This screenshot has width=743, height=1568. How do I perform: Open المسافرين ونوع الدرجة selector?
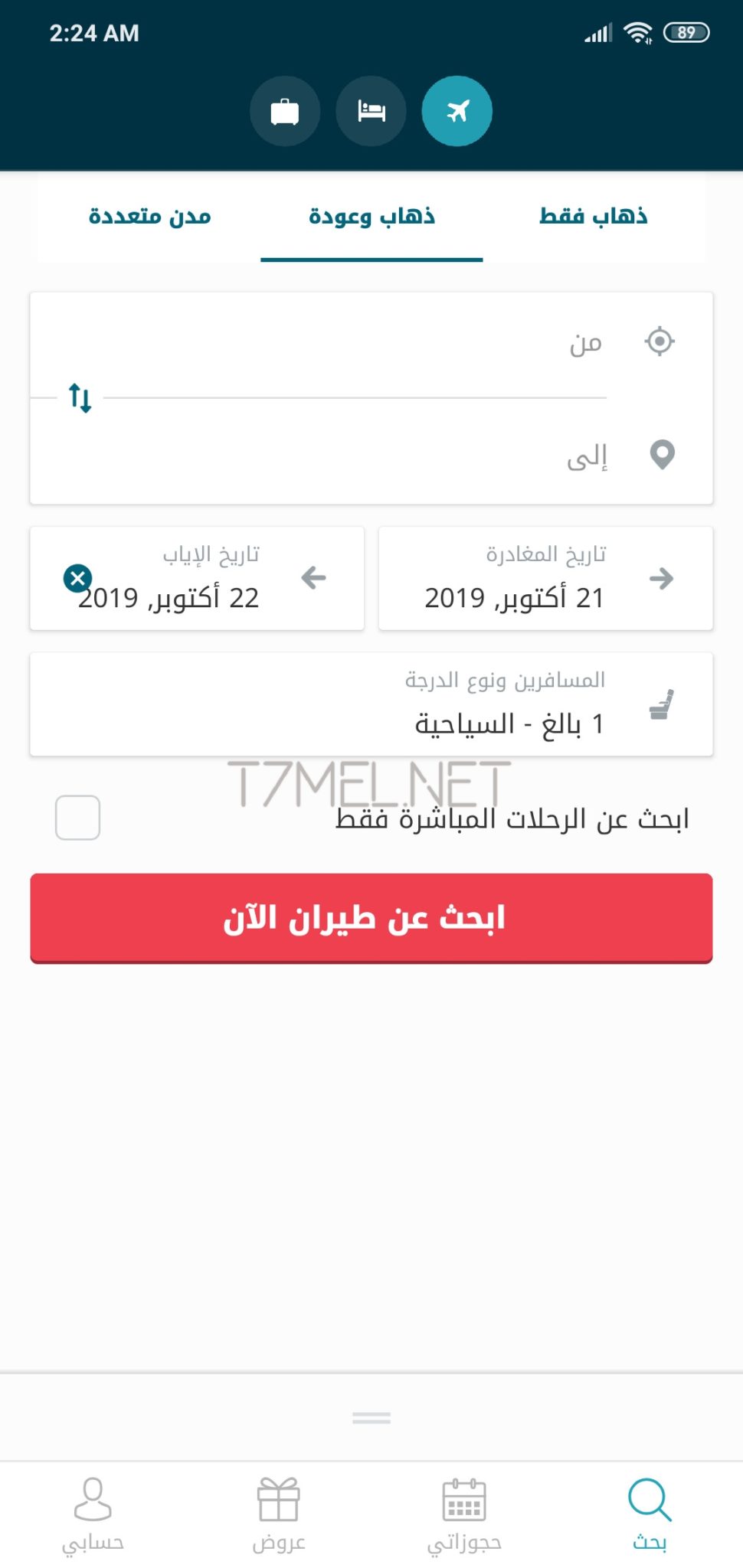pos(371,704)
